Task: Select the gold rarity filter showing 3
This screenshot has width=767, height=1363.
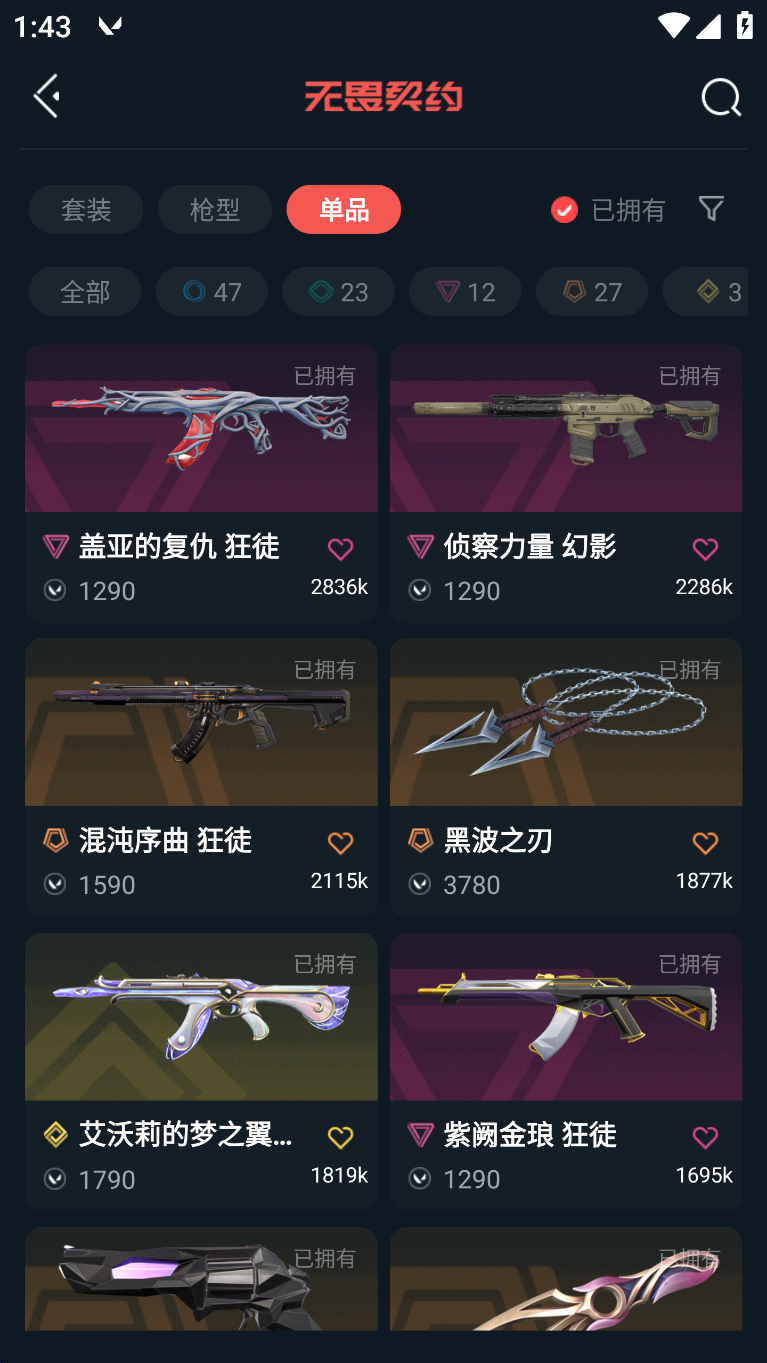Action: [x=714, y=291]
